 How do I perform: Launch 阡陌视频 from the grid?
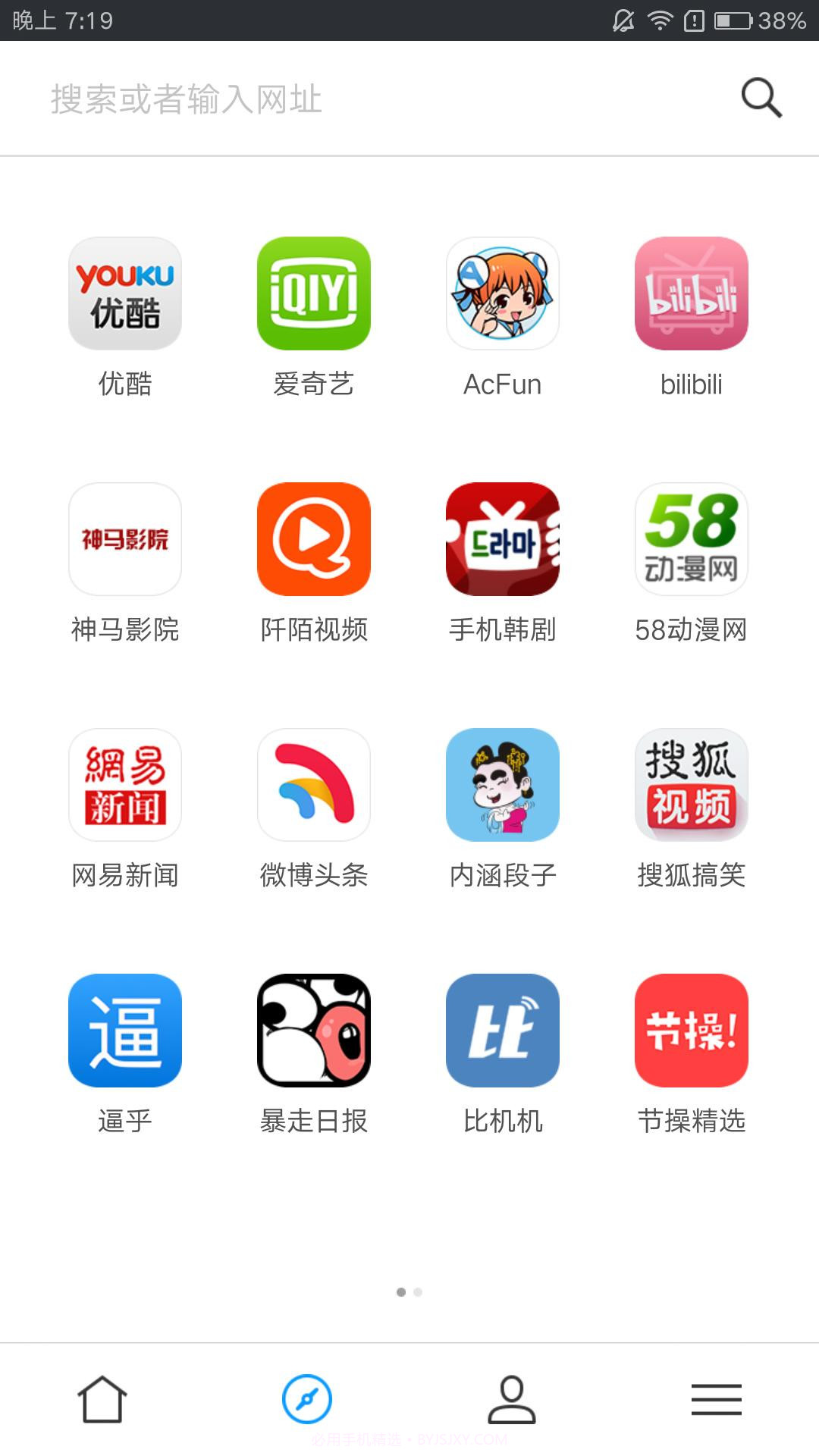point(313,539)
